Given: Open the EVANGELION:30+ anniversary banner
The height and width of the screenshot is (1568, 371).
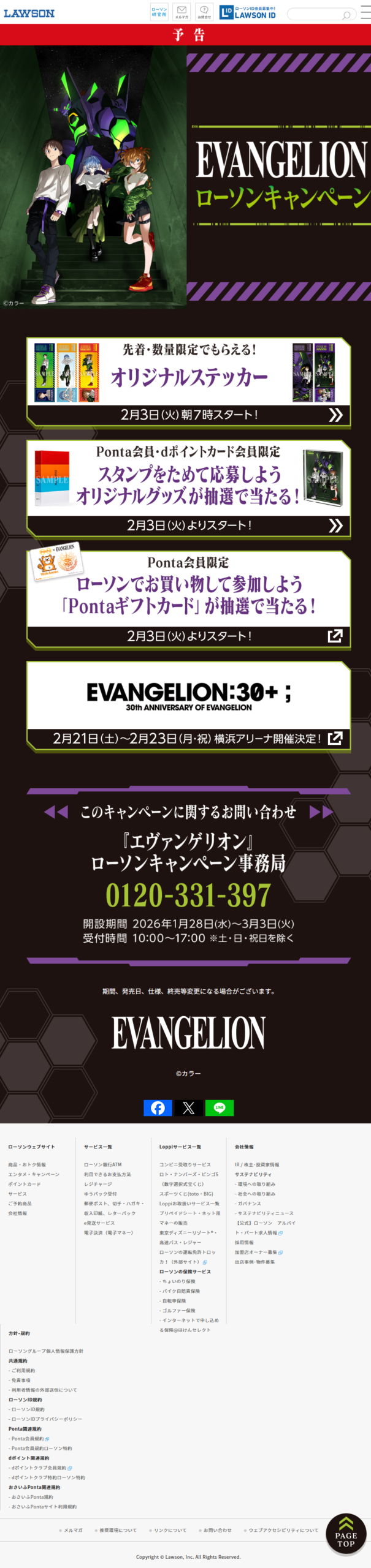Looking at the screenshot, I should [188, 706].
